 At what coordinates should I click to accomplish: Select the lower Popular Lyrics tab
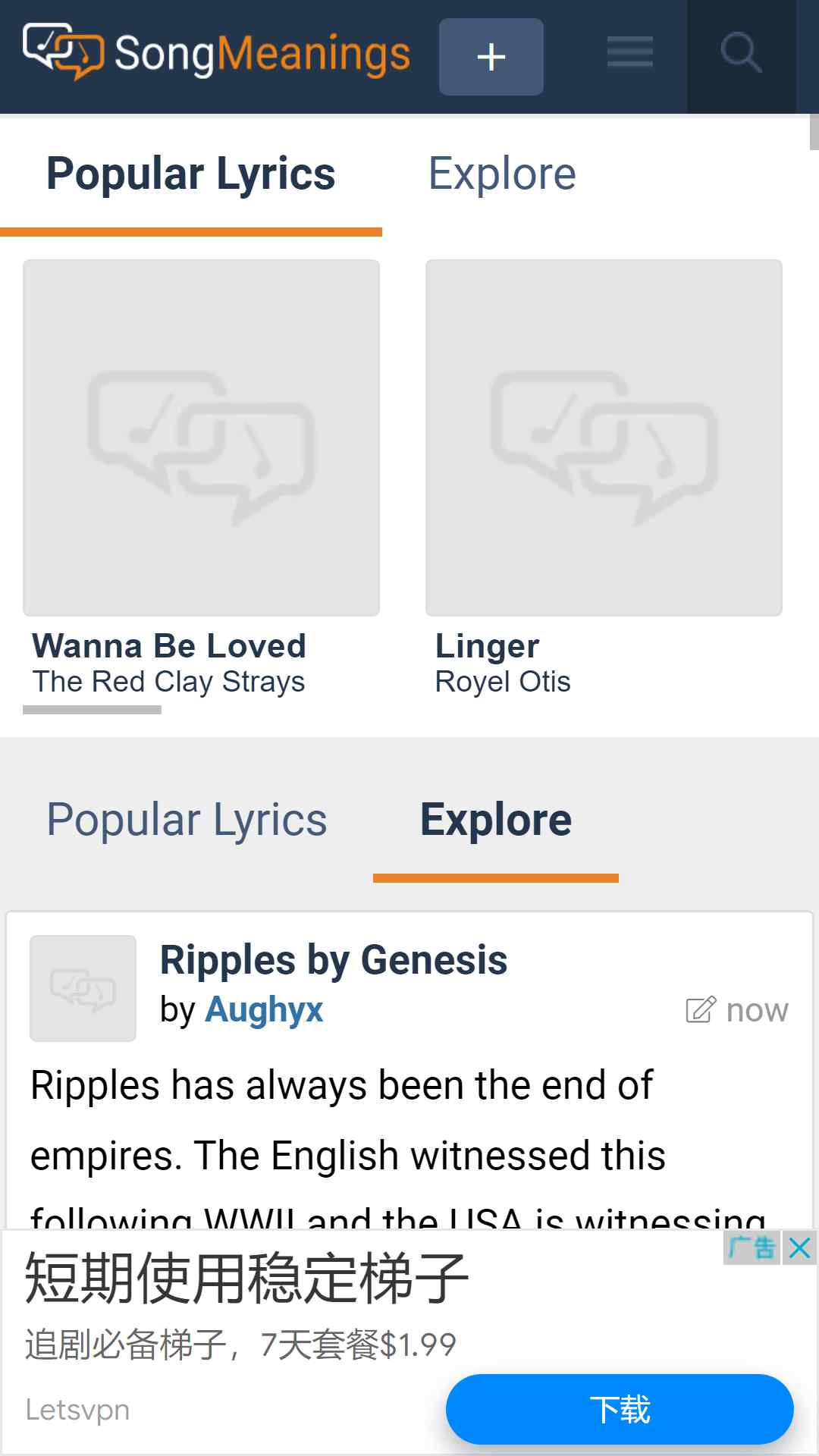187,821
